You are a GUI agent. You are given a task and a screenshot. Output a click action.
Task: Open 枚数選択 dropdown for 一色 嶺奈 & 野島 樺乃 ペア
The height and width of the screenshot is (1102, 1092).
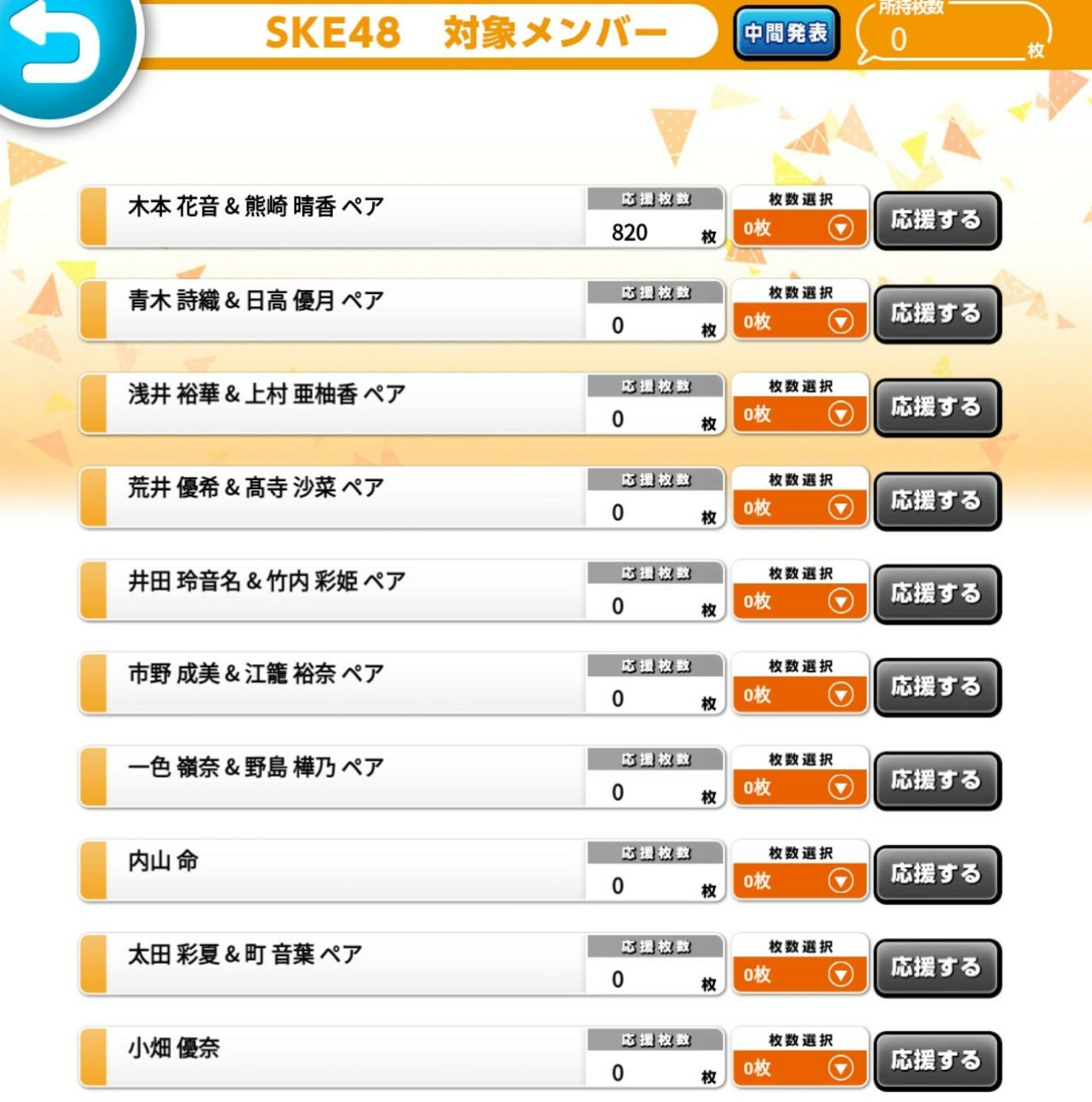(799, 787)
